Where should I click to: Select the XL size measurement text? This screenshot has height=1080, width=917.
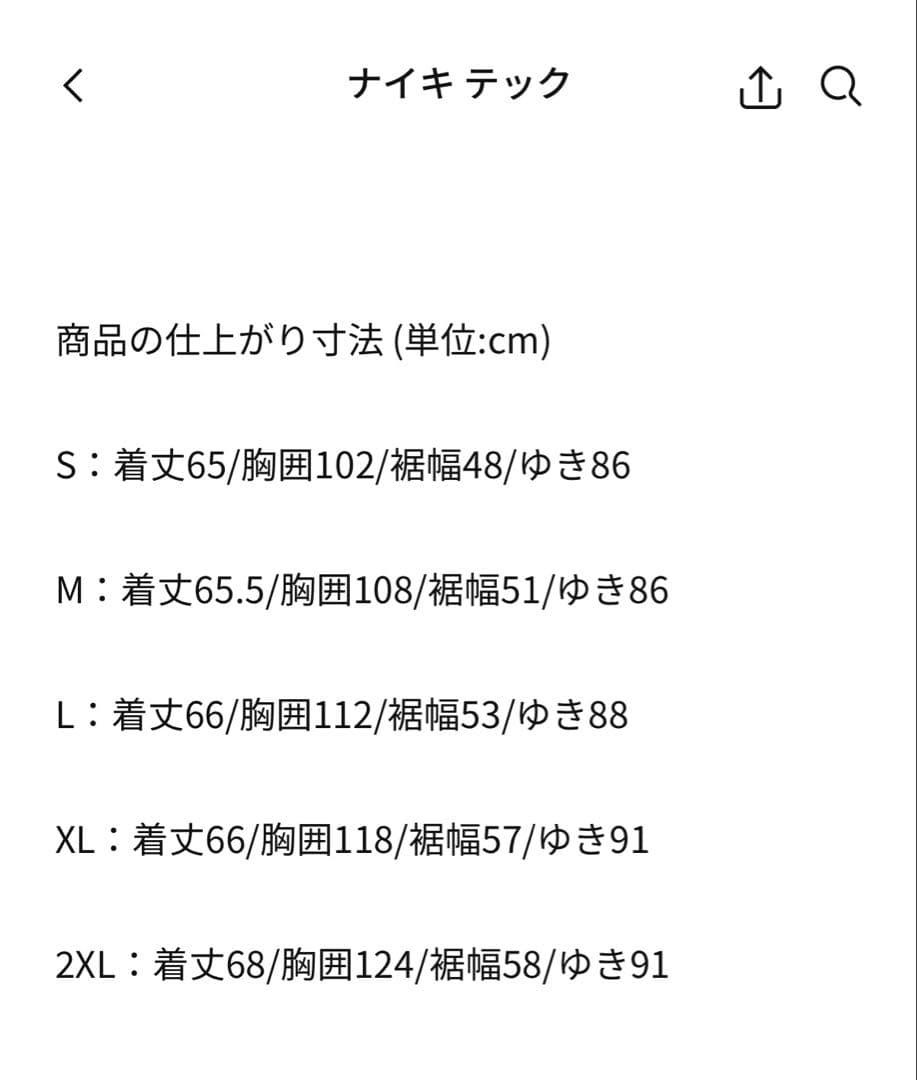(x=353, y=841)
